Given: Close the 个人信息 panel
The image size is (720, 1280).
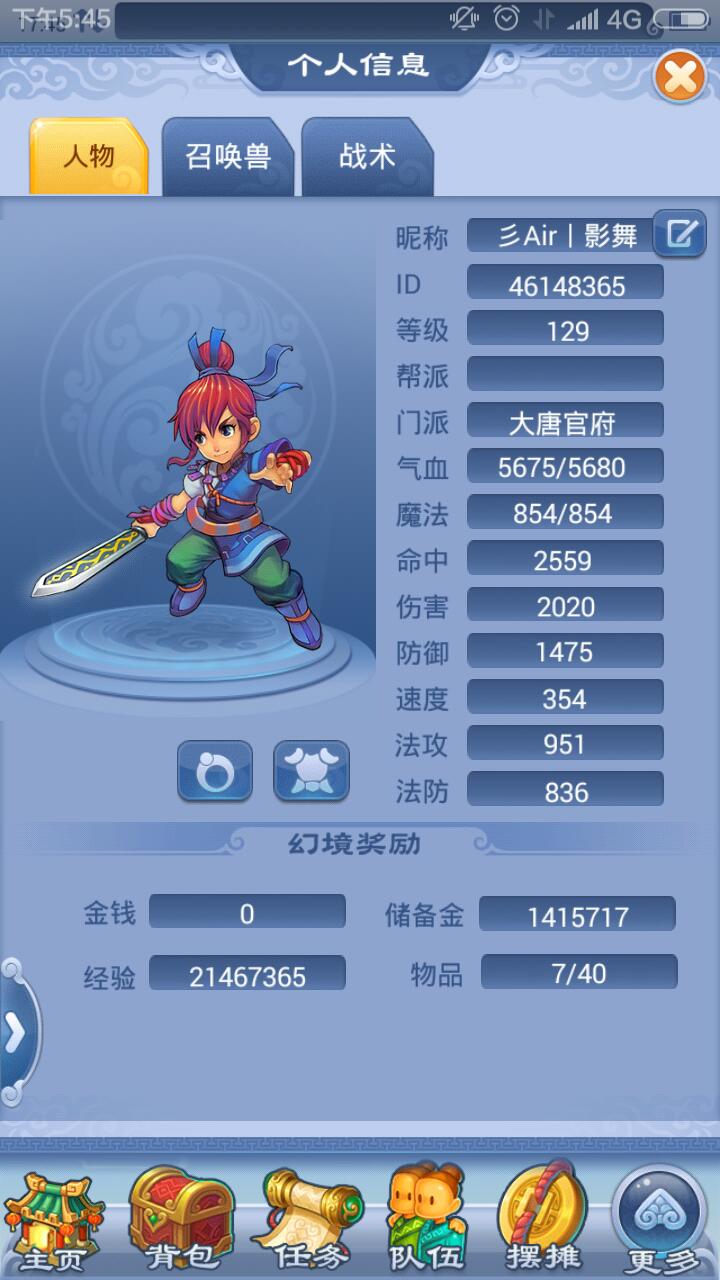Looking at the screenshot, I should tap(680, 77).
